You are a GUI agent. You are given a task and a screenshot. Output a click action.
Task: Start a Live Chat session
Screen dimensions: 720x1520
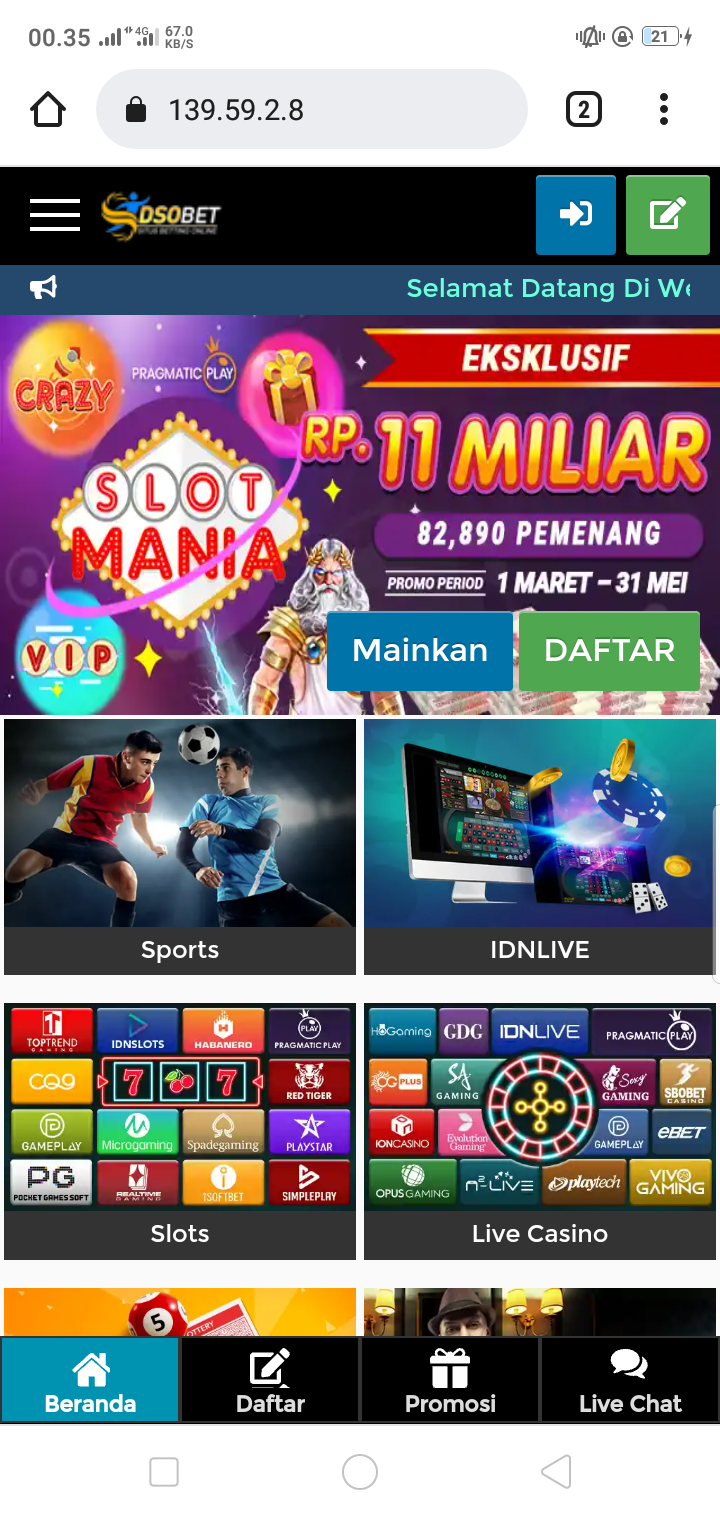(630, 1381)
